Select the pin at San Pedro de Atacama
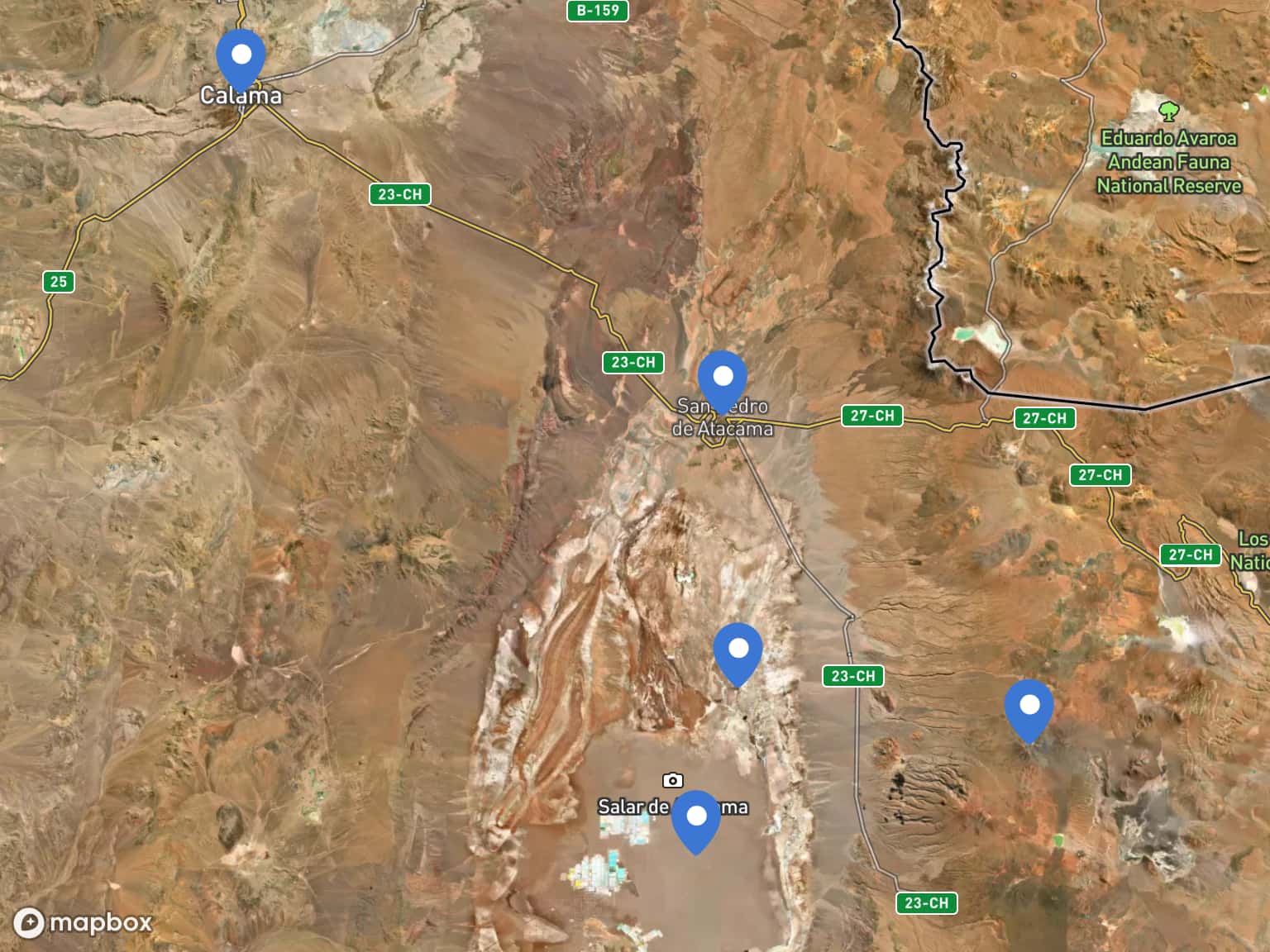Viewport: 1270px width, 952px height. pos(722,378)
